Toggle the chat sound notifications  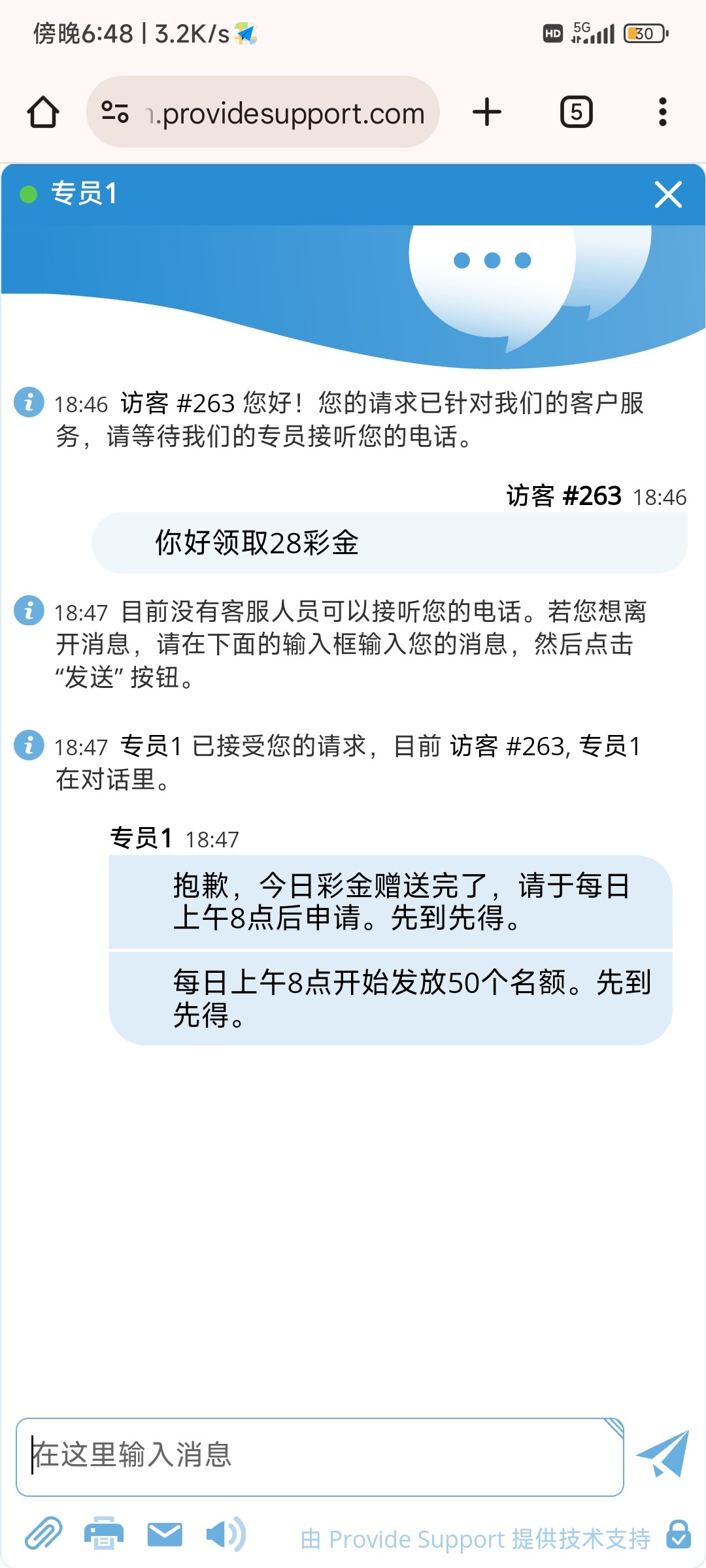[226, 1534]
